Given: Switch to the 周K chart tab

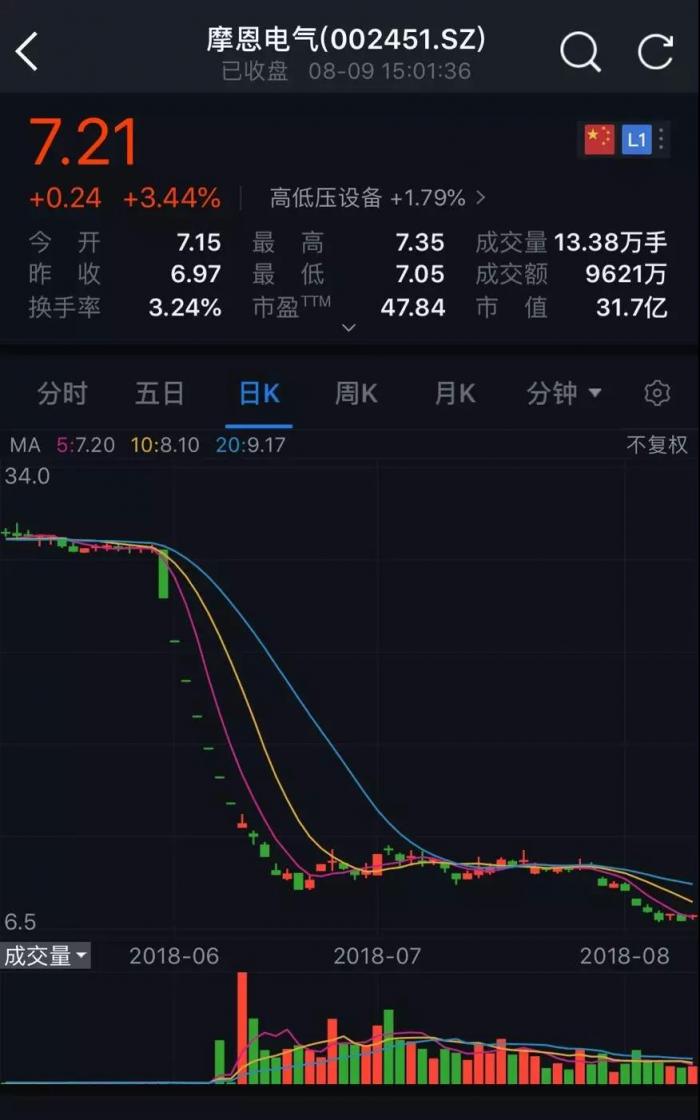Looking at the screenshot, I should click(x=356, y=393).
